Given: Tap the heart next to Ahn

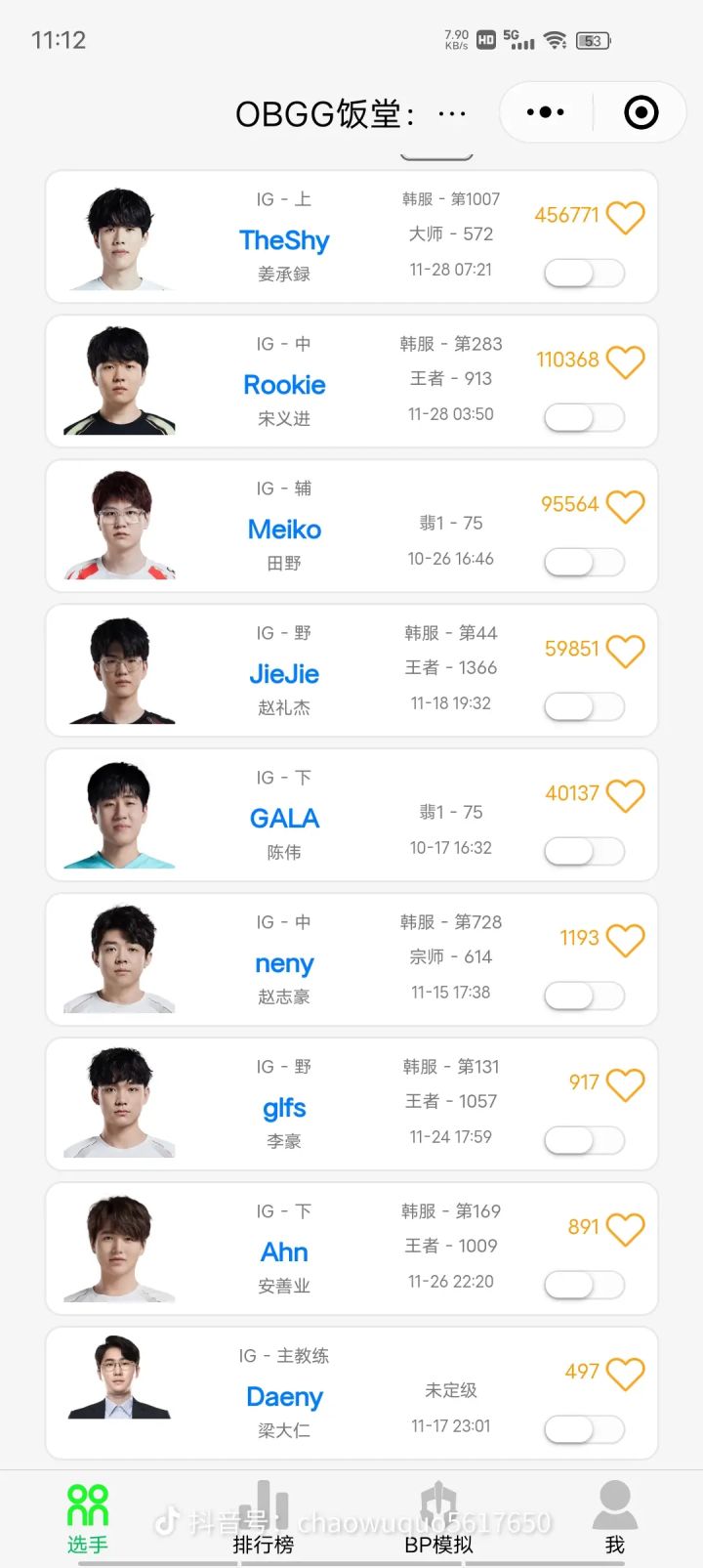Looking at the screenshot, I should click(625, 1229).
